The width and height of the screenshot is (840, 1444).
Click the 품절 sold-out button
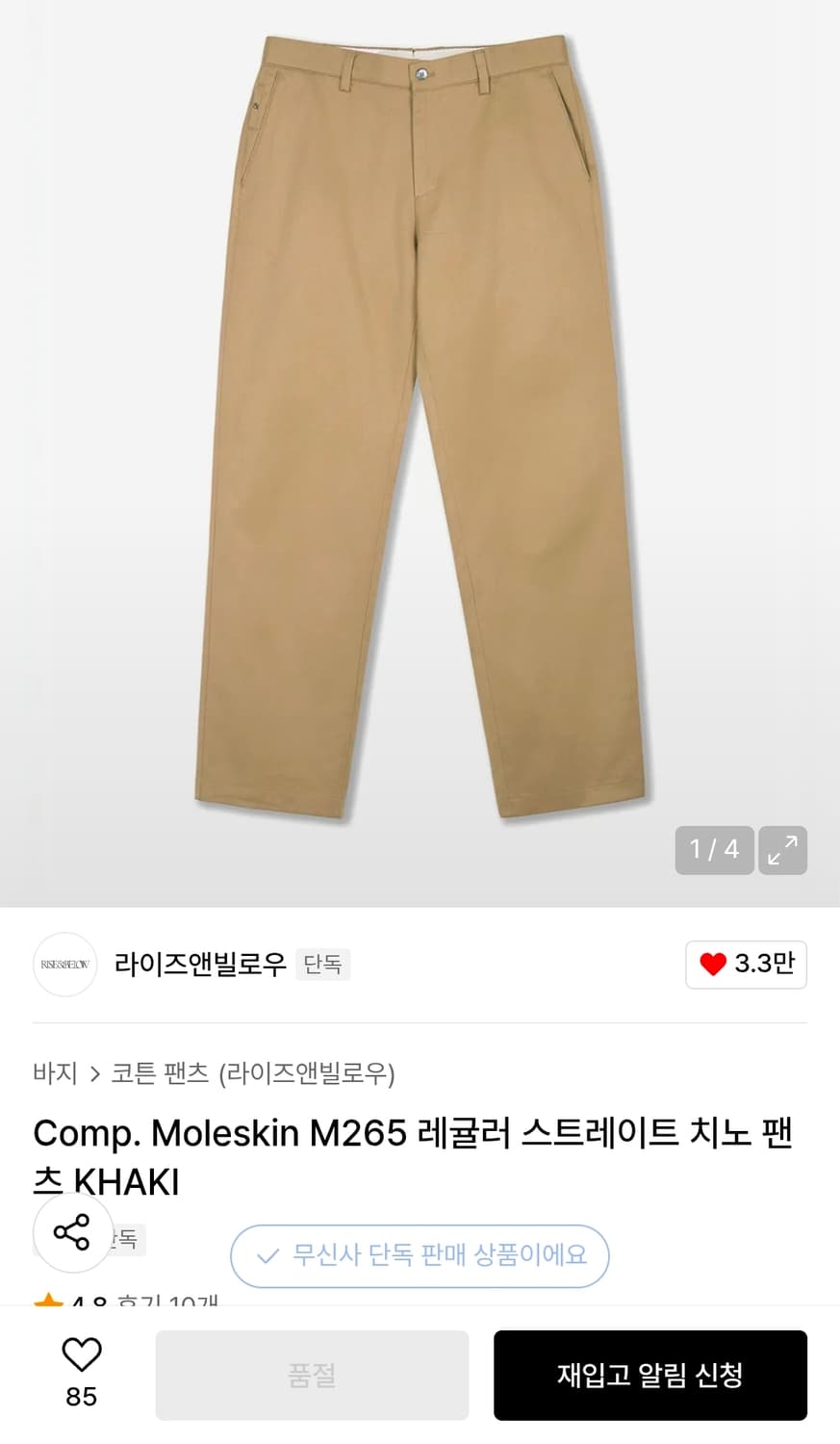[312, 1375]
